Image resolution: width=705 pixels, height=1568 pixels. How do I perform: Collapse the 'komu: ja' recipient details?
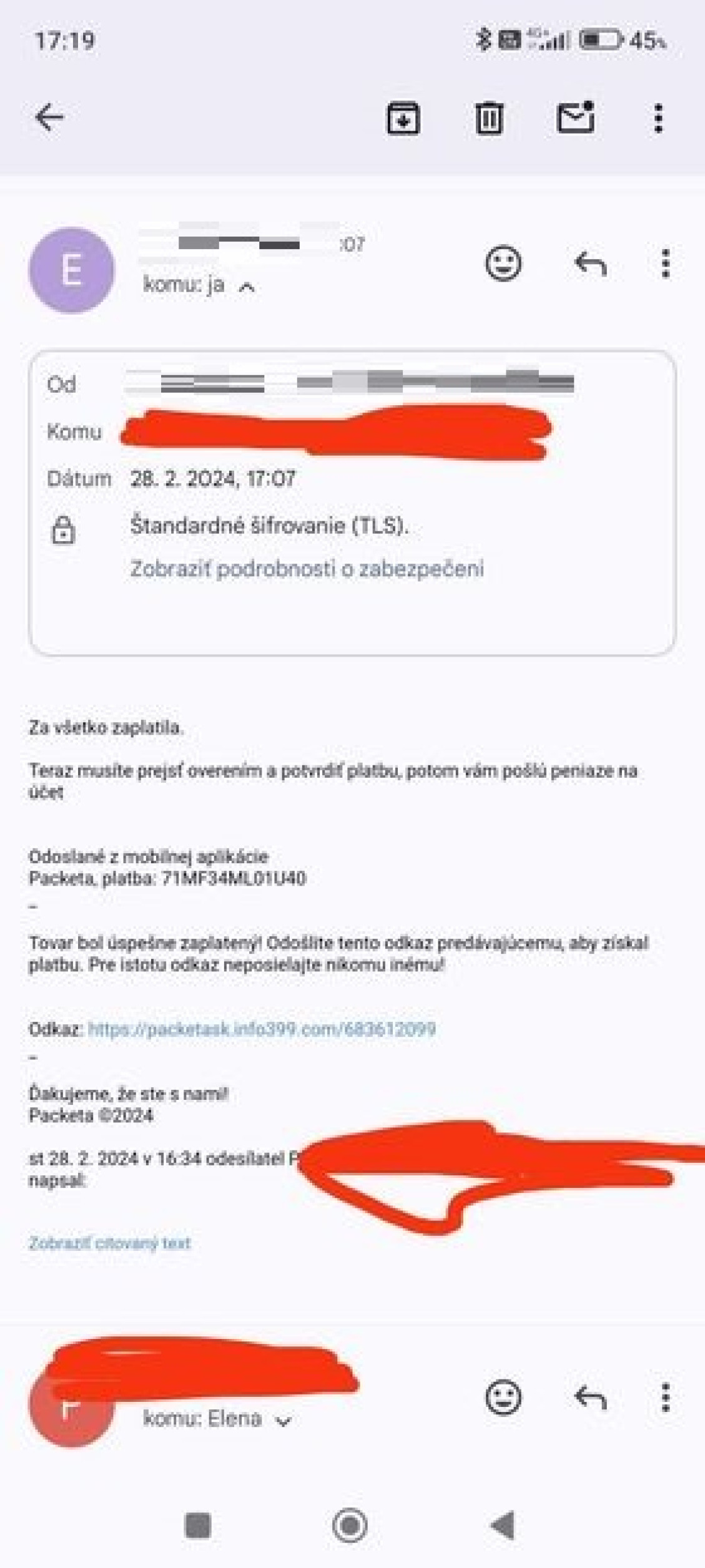tap(247, 287)
